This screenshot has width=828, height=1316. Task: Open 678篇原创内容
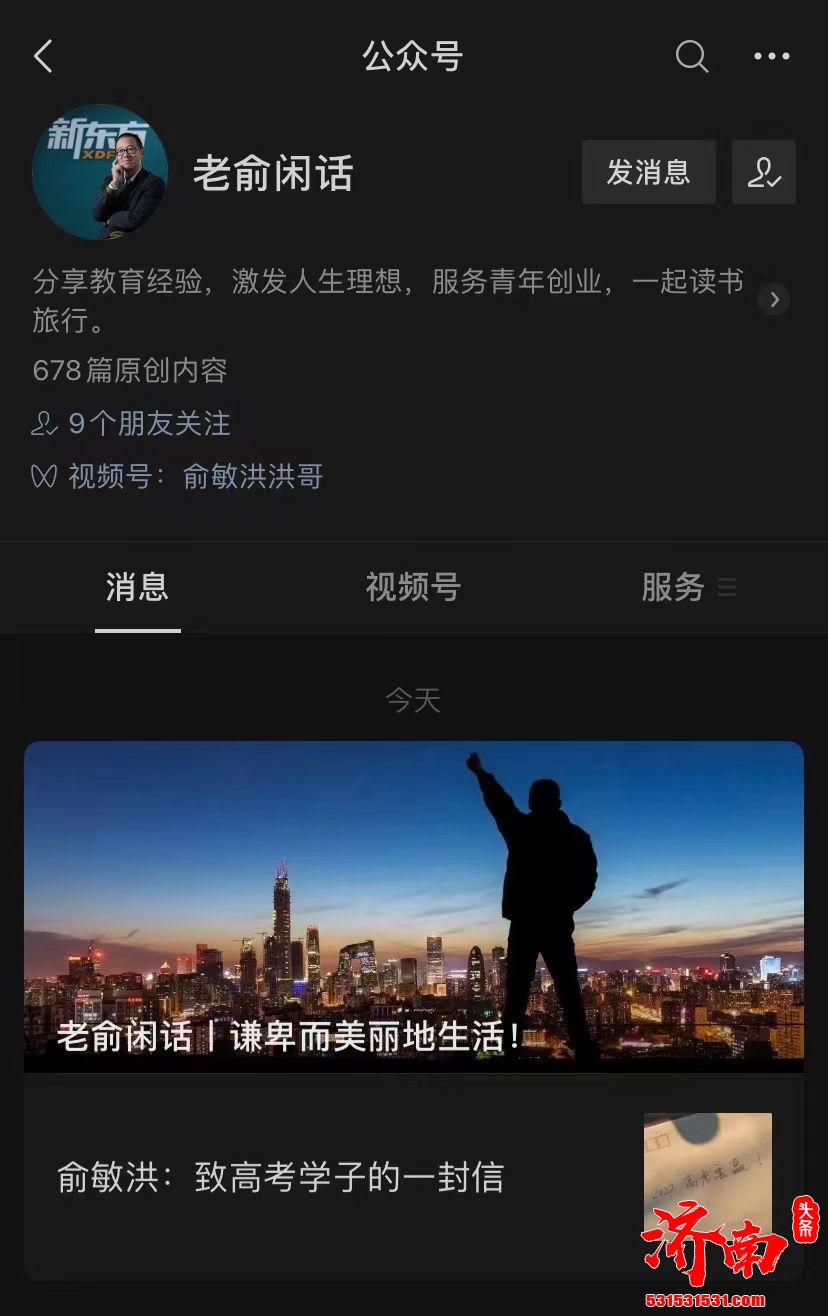pos(128,371)
